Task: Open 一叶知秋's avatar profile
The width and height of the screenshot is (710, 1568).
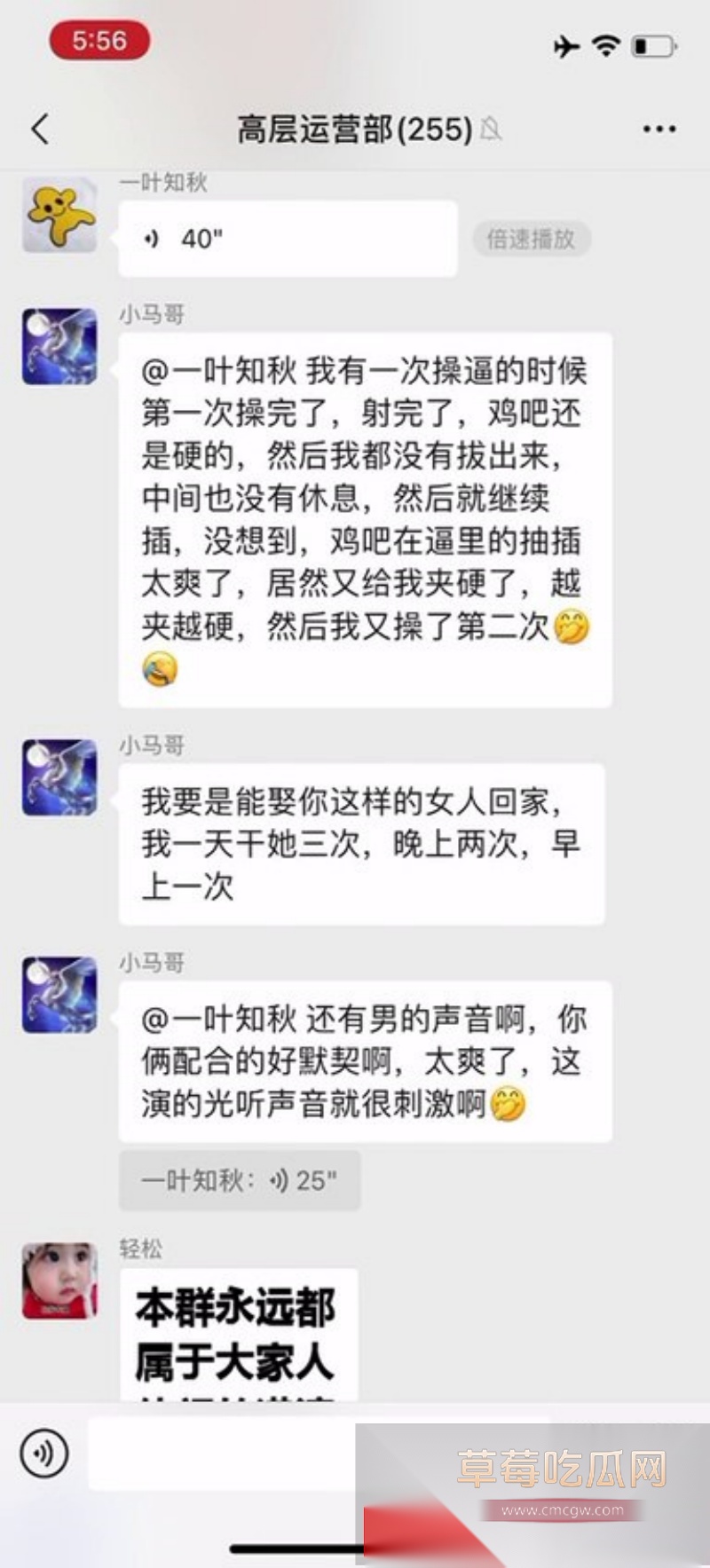Action: (59, 215)
